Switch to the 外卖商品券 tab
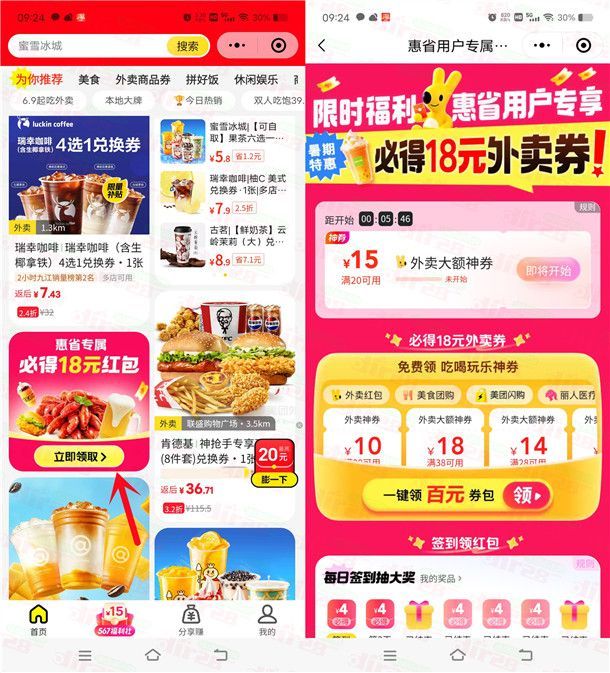 click(x=142, y=80)
